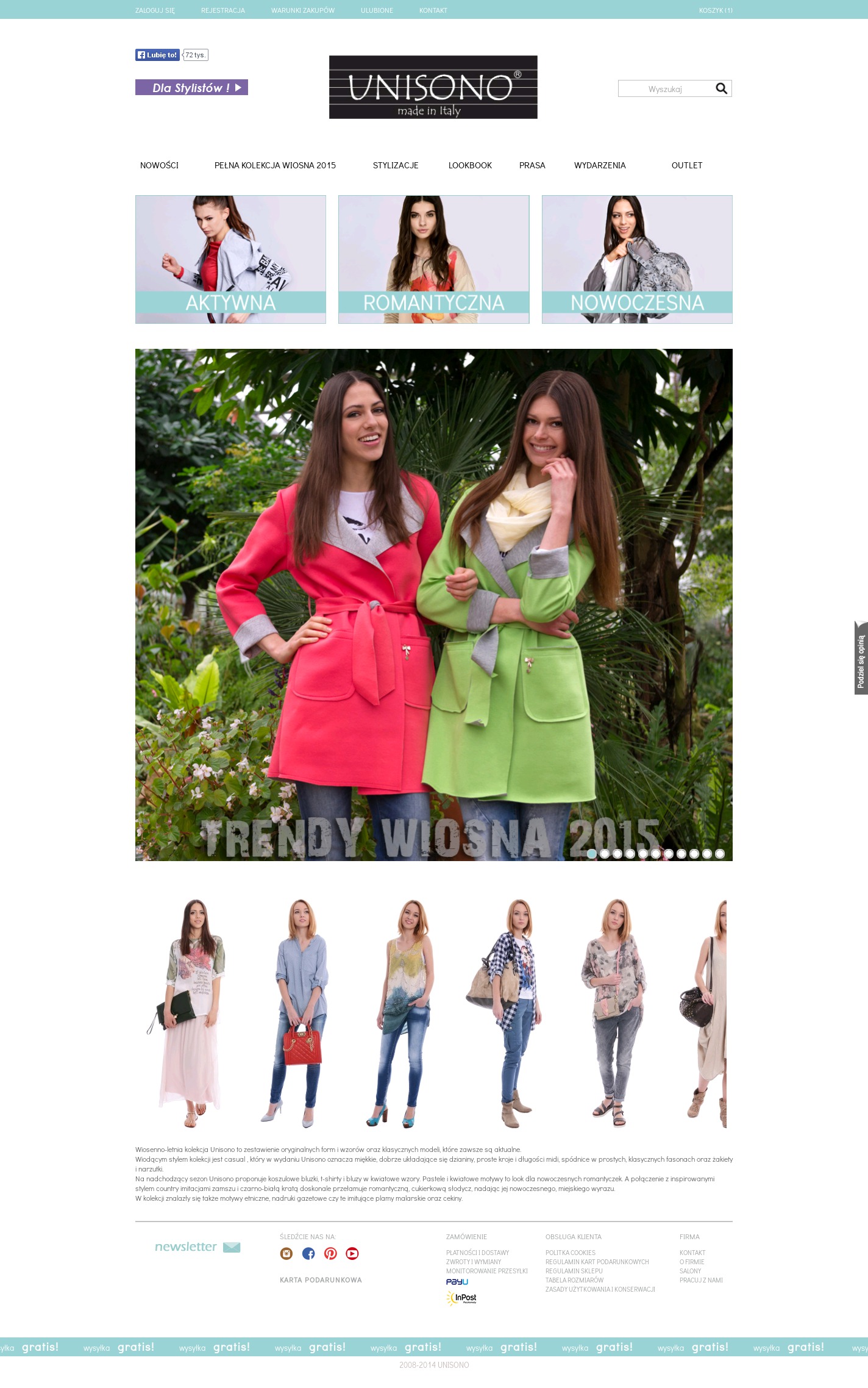Tap the magnifier search icon

(x=721, y=89)
